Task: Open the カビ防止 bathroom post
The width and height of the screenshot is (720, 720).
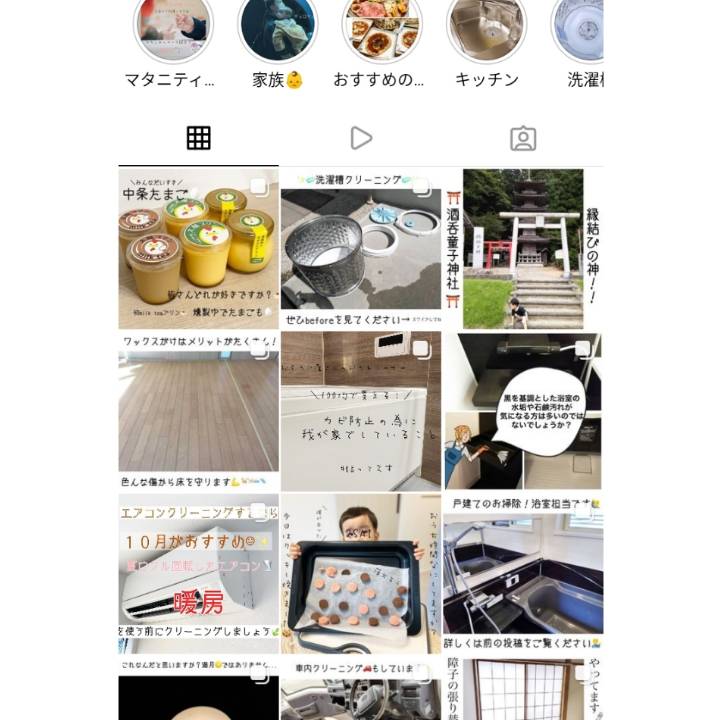Action: click(360, 411)
